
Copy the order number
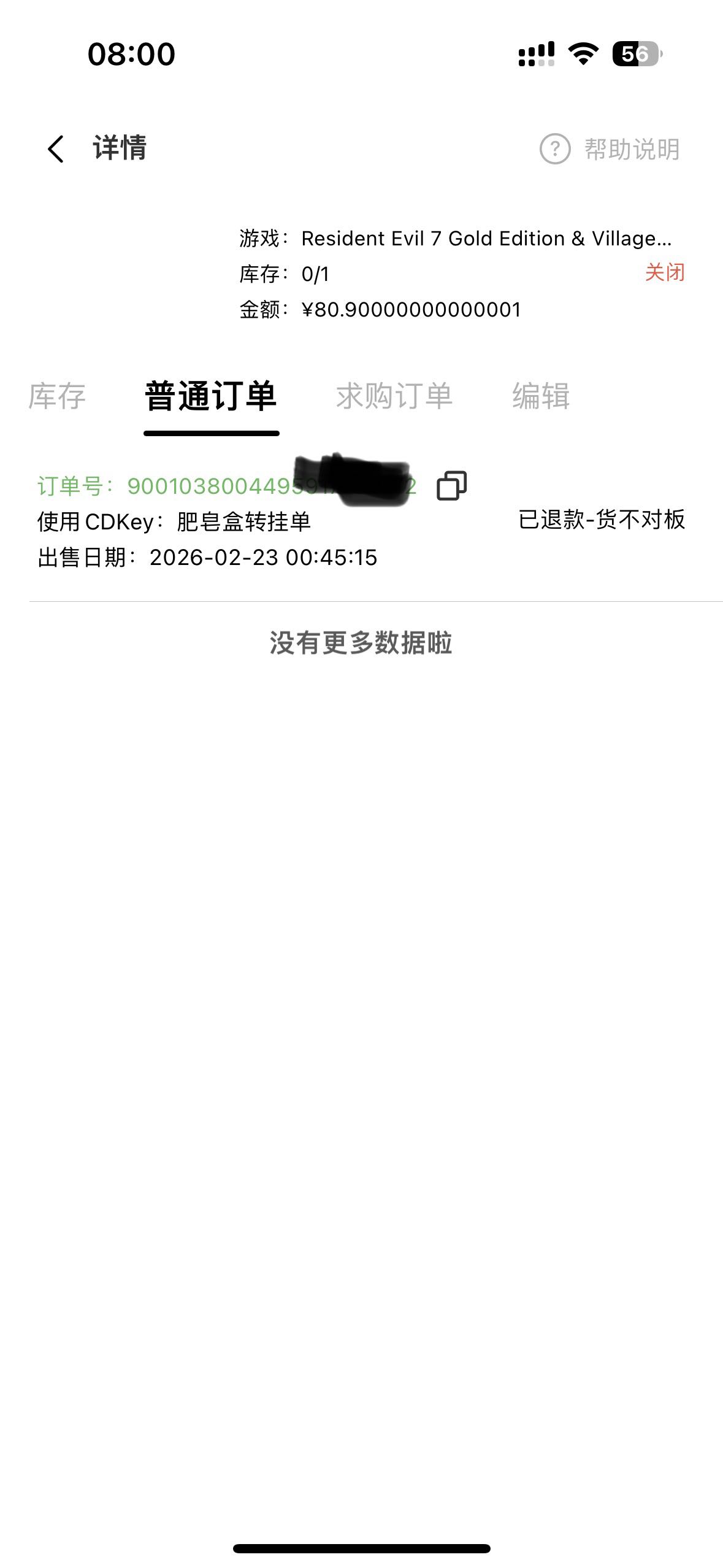tap(452, 486)
